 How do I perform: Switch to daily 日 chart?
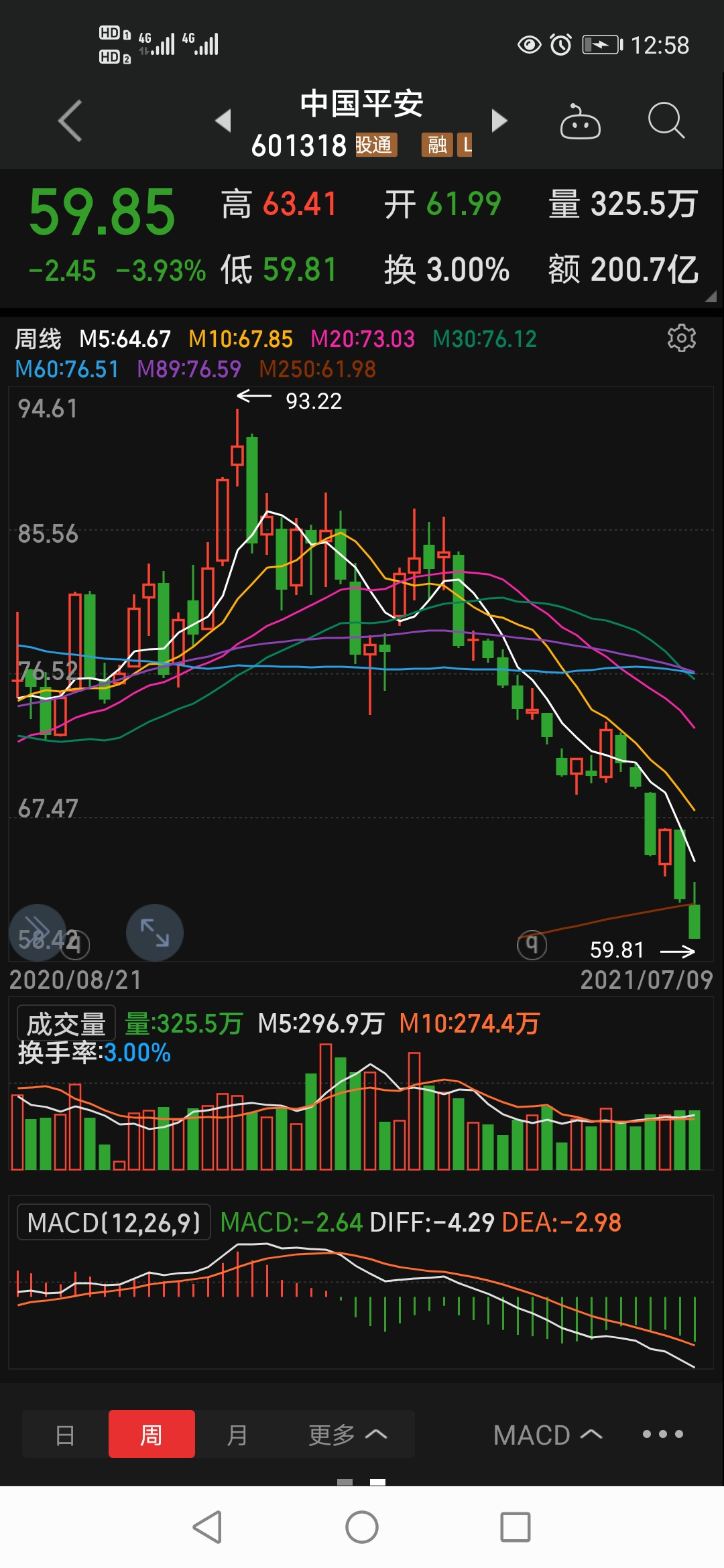tap(65, 1435)
